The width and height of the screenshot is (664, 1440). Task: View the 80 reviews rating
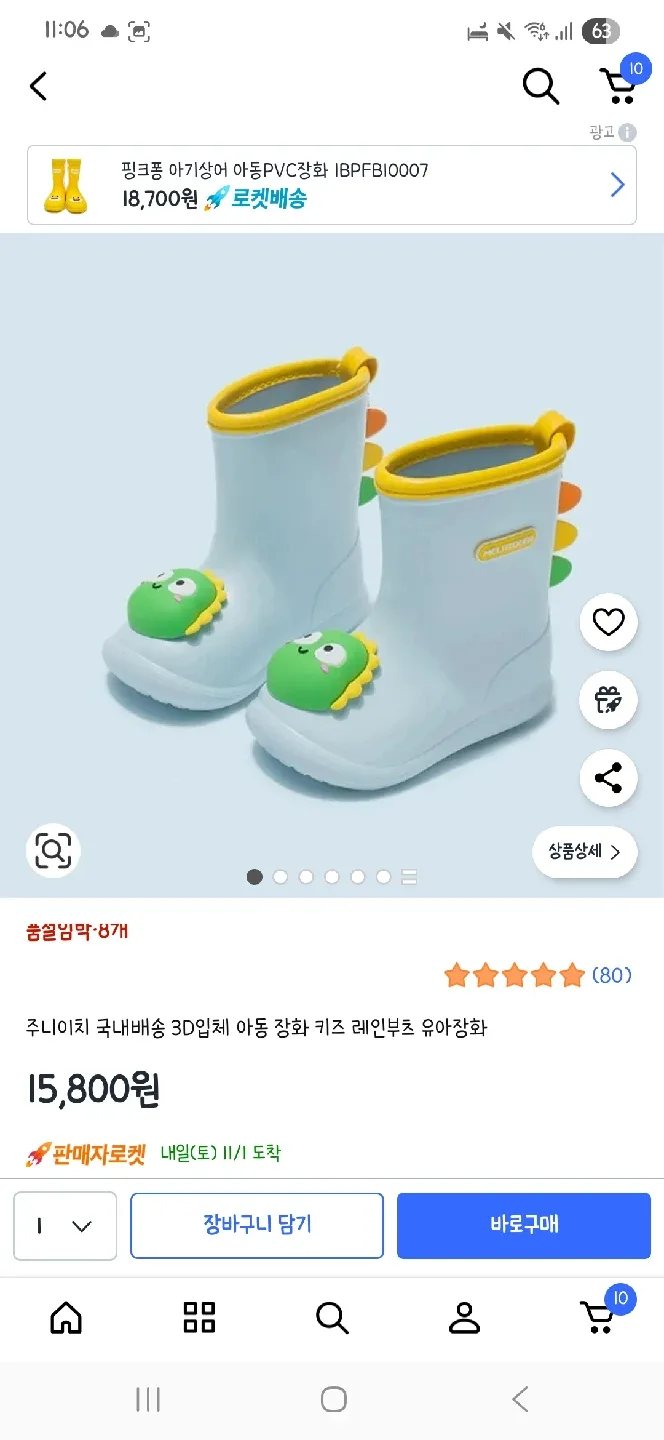click(538, 975)
